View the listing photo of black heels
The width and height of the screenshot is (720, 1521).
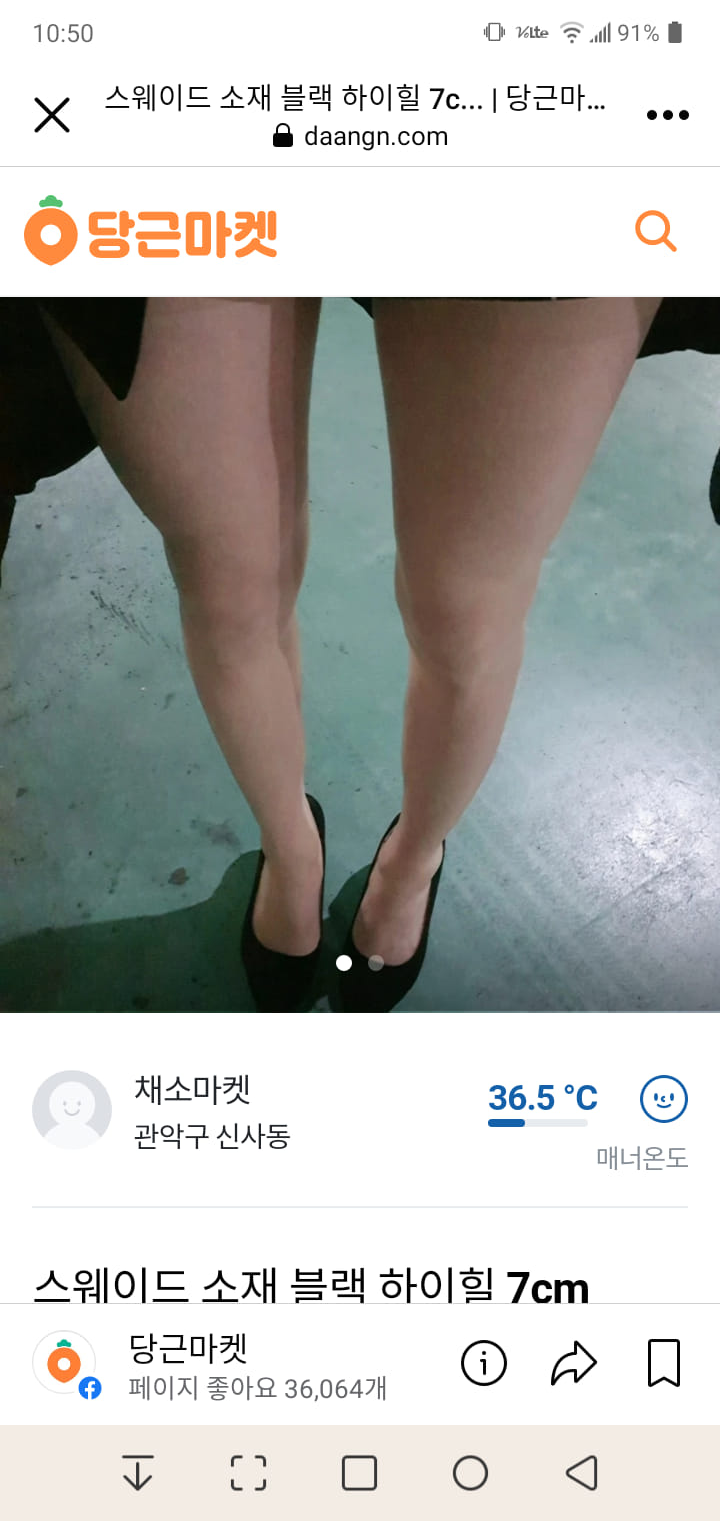click(x=360, y=654)
